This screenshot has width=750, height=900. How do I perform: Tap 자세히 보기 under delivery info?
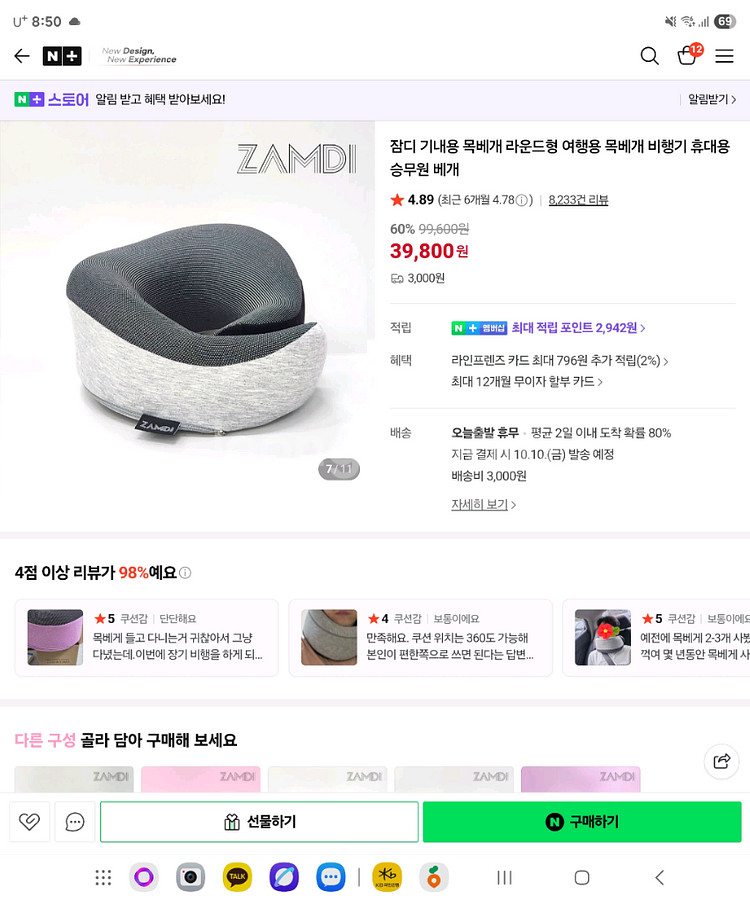tap(483, 505)
